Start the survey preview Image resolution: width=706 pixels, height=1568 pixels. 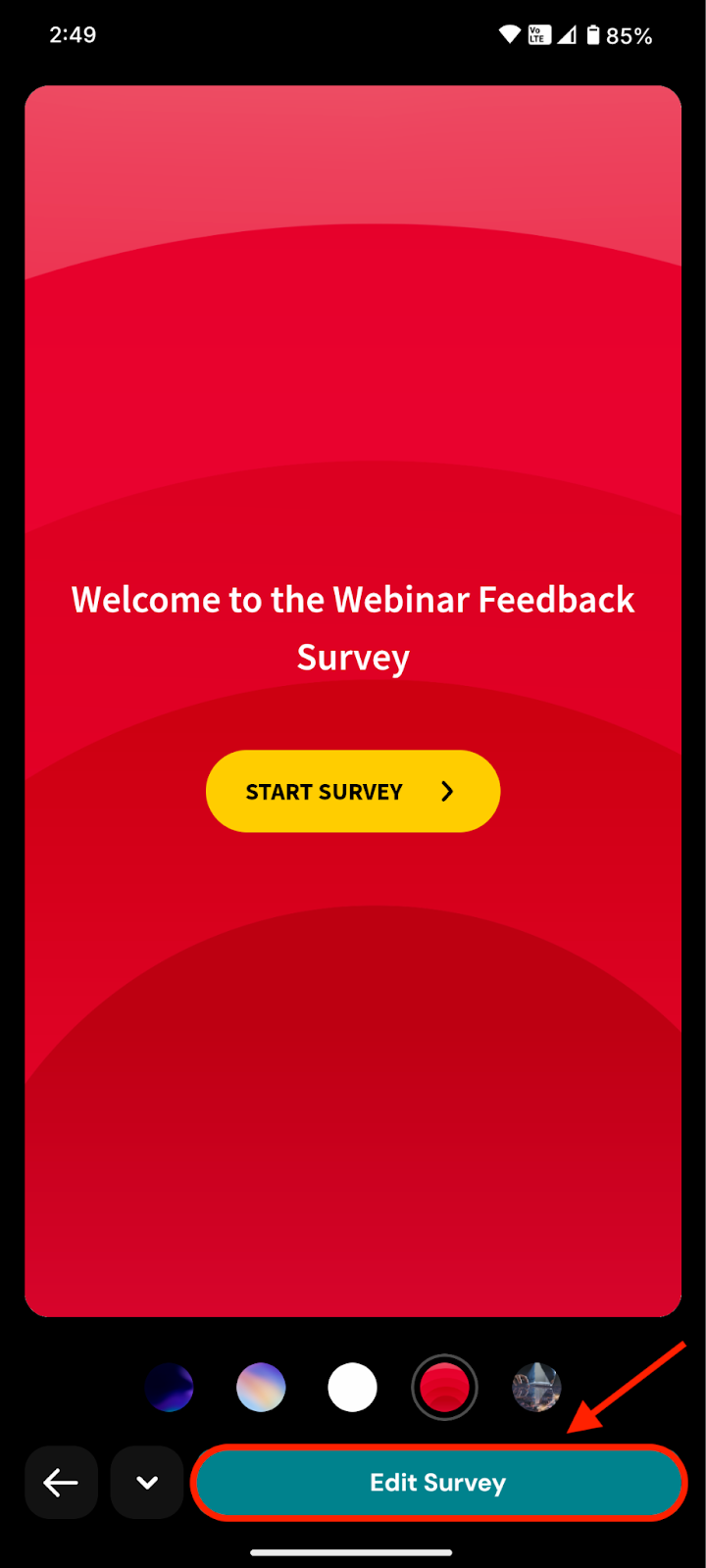coord(353,791)
